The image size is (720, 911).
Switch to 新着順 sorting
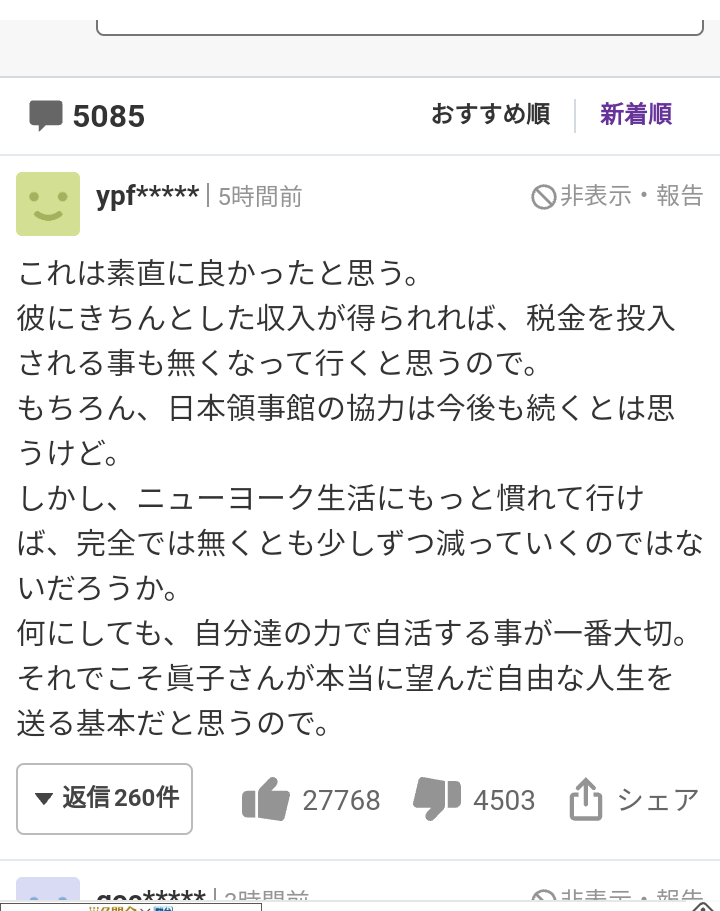pos(635,115)
